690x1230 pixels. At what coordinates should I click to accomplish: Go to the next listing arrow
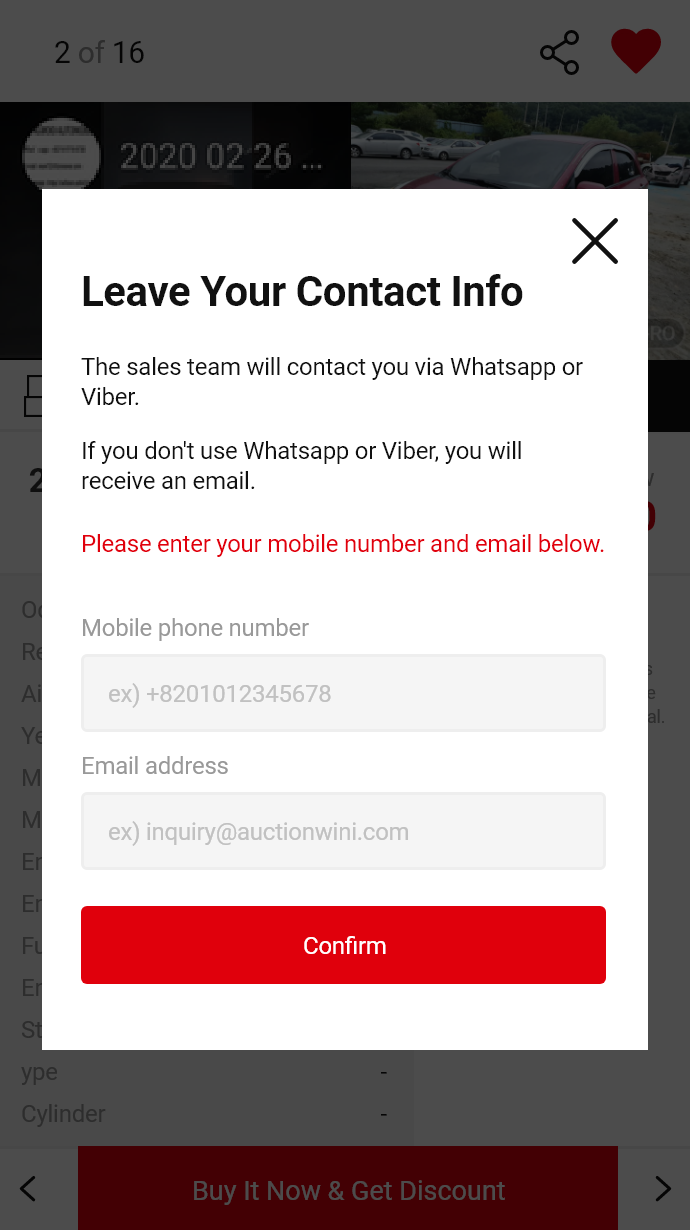[662, 1189]
